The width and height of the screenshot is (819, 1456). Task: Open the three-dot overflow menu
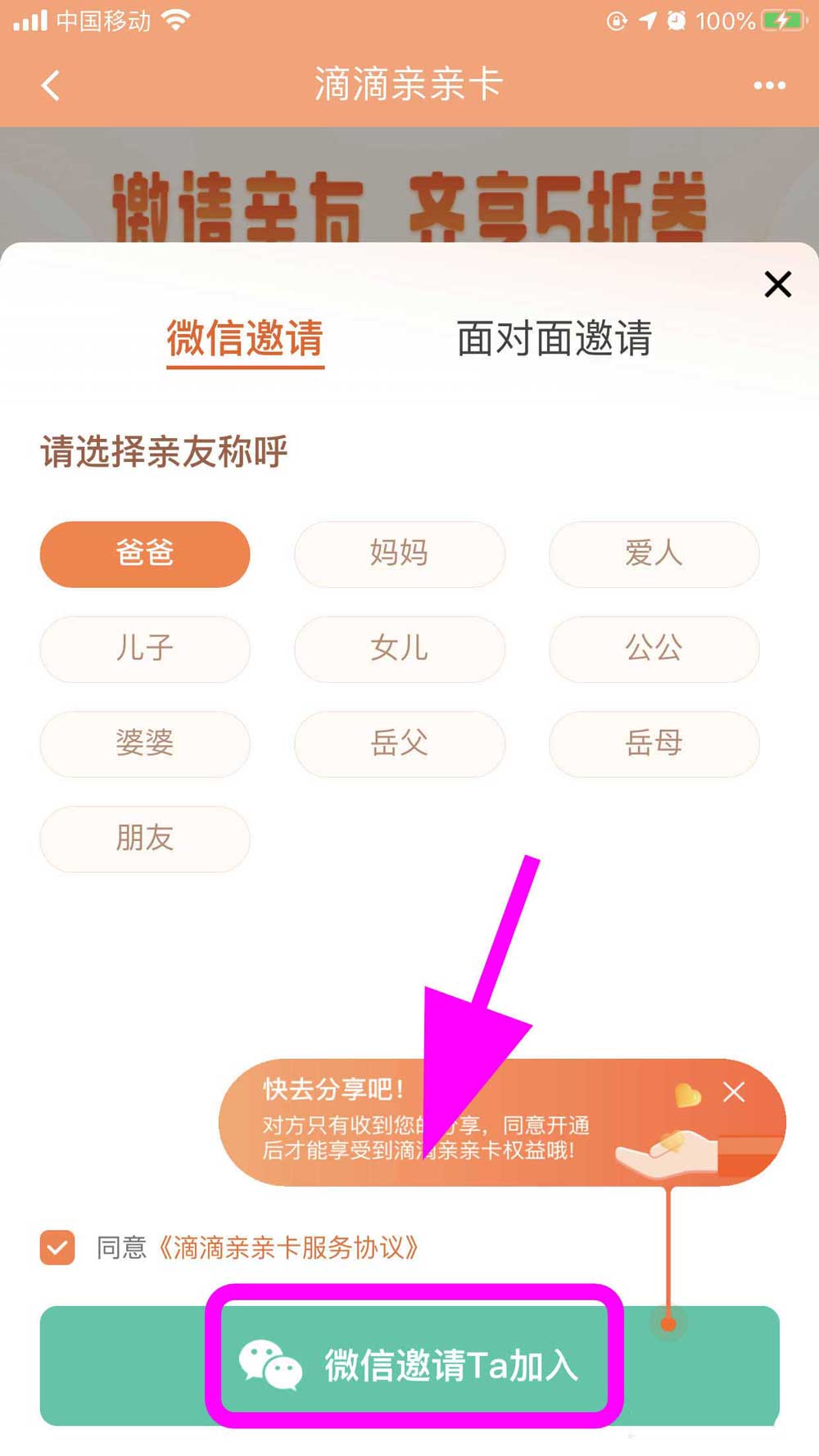pos(769,85)
